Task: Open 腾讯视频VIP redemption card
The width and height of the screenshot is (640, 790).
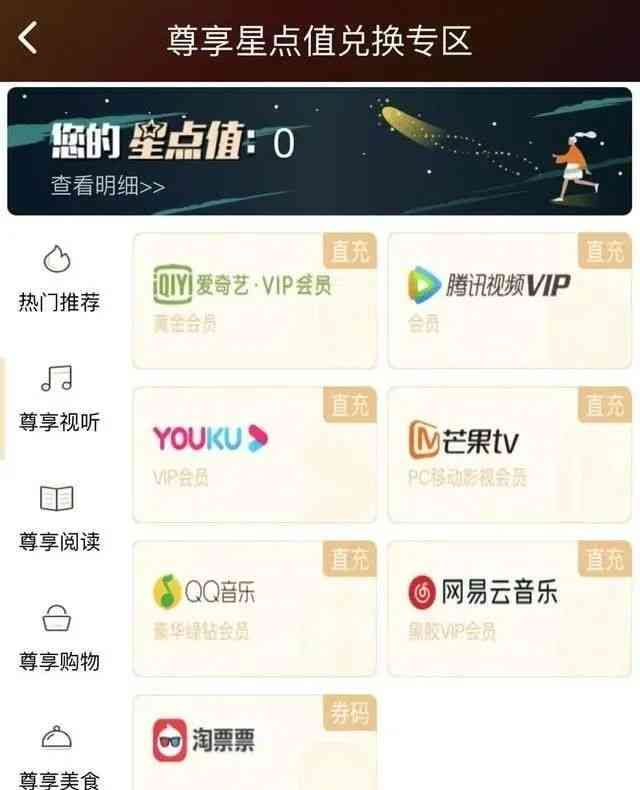Action: pyautogui.click(x=510, y=300)
